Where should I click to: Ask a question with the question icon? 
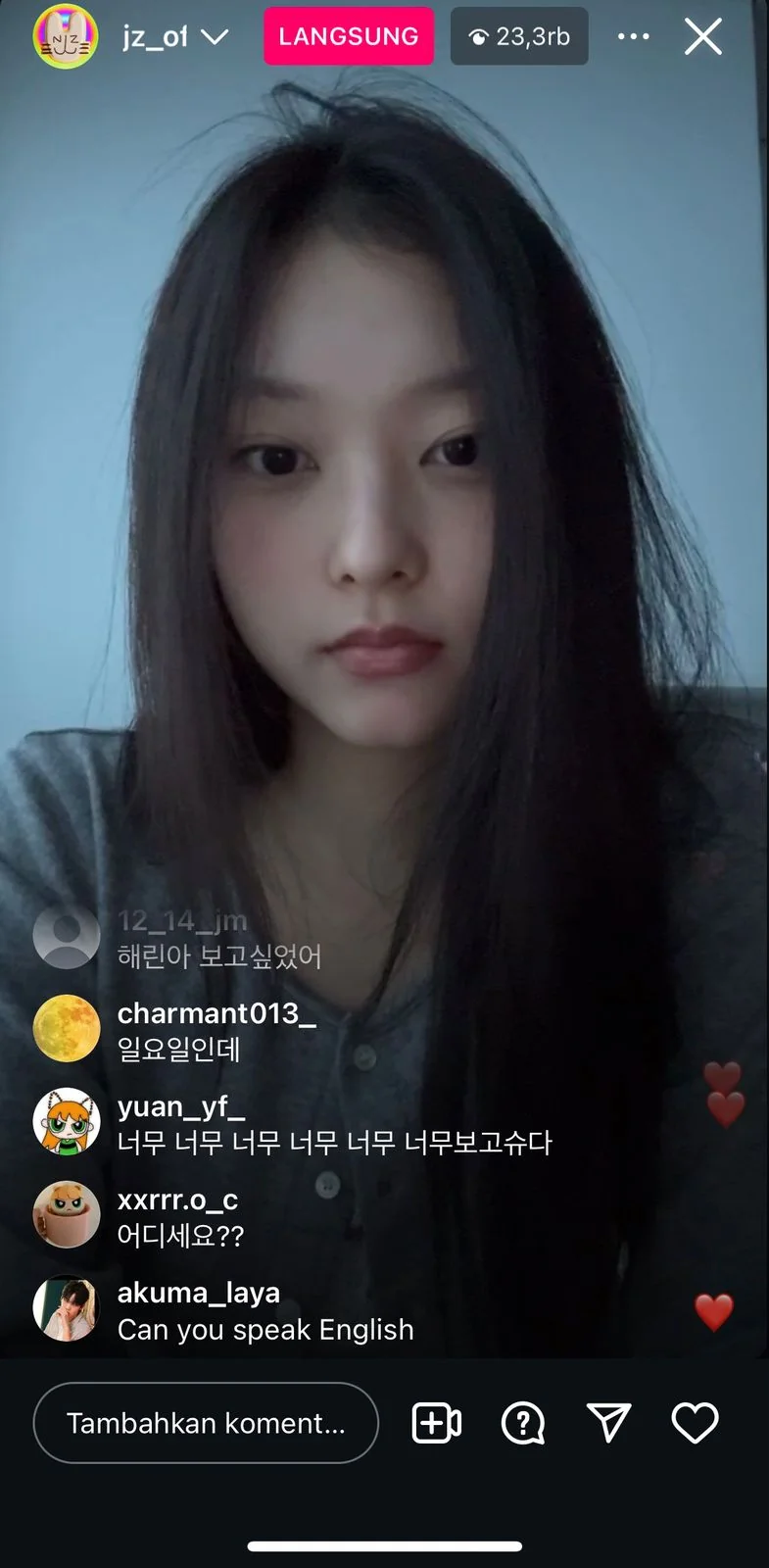point(523,1423)
